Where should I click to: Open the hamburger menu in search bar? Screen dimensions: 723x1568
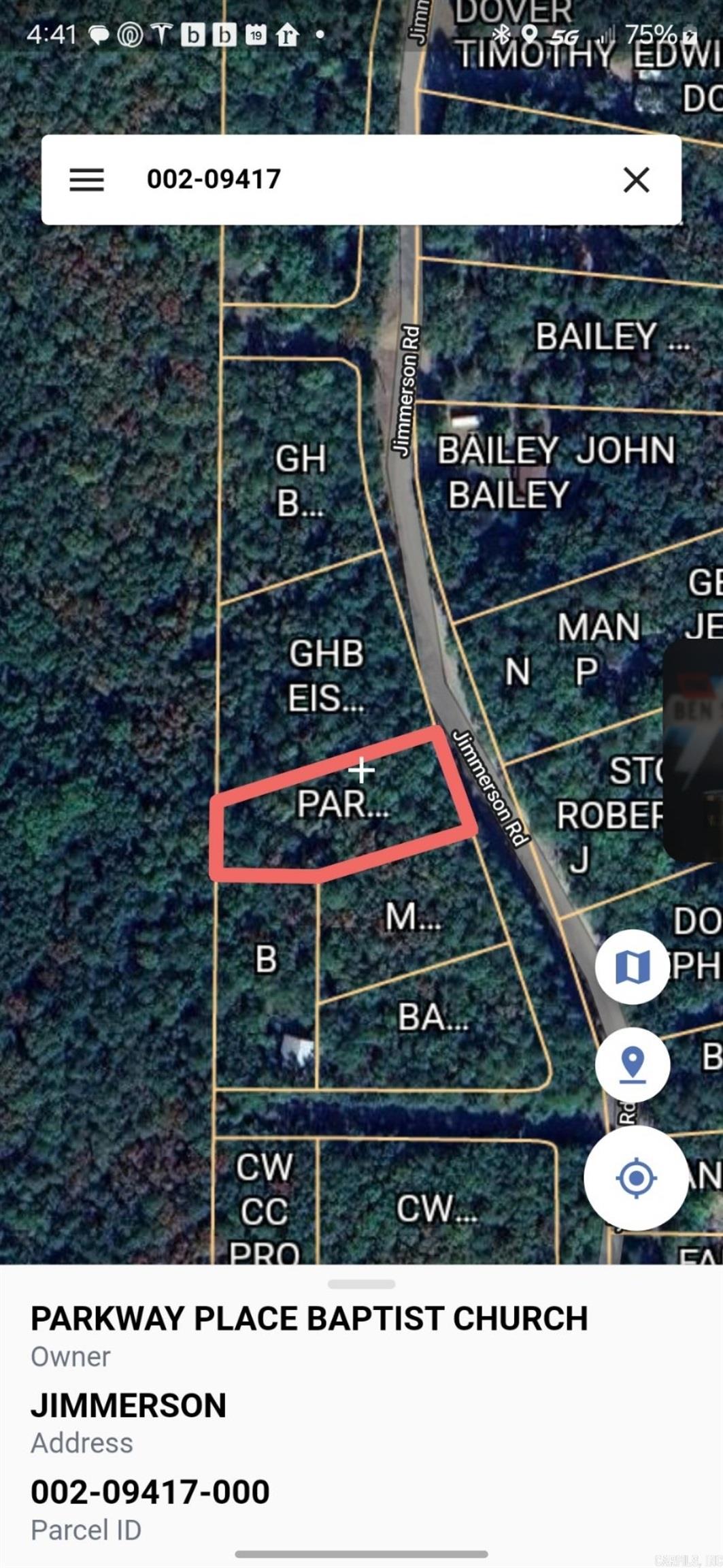coord(87,180)
